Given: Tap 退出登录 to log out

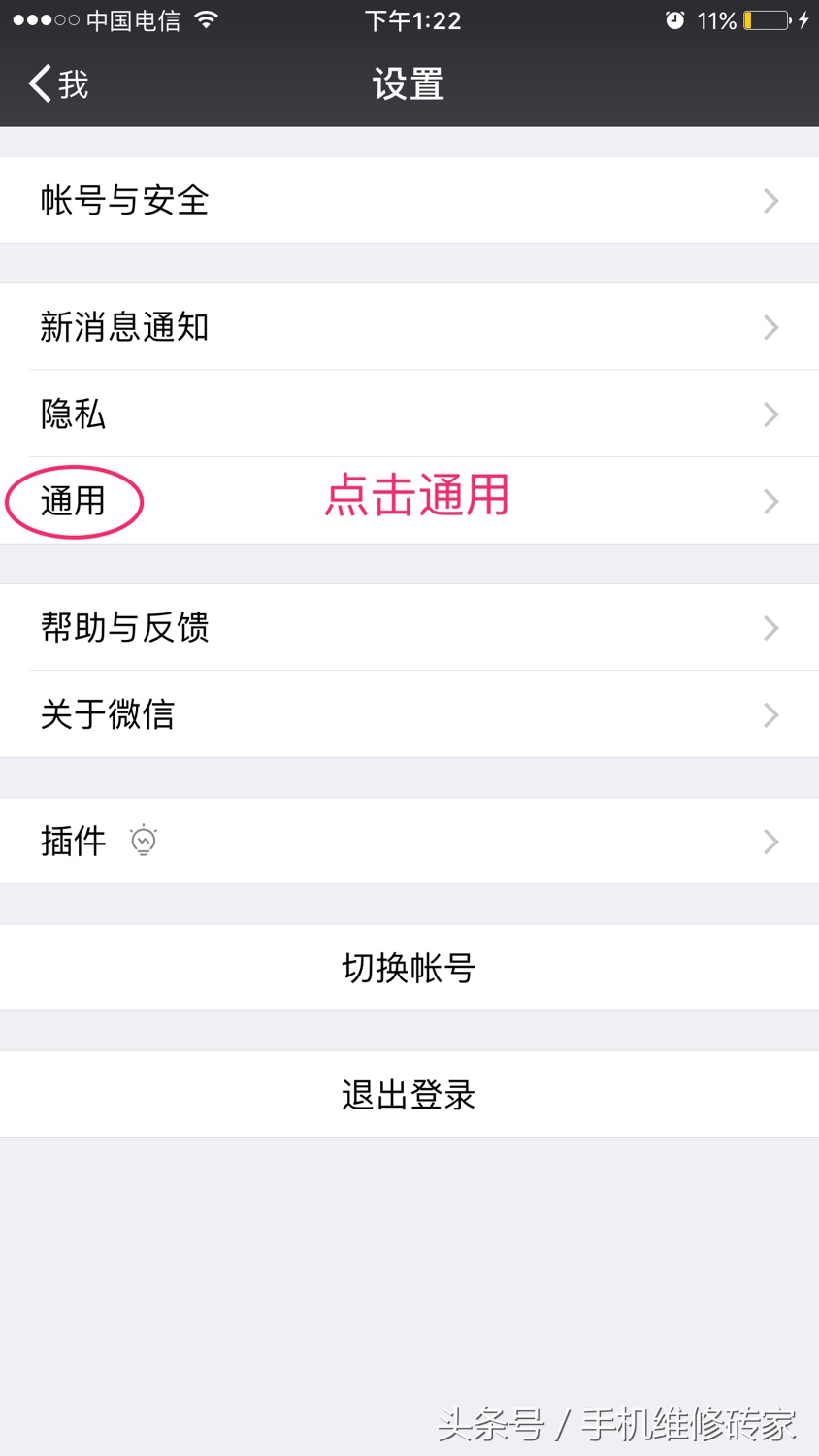Looking at the screenshot, I should [x=409, y=1095].
